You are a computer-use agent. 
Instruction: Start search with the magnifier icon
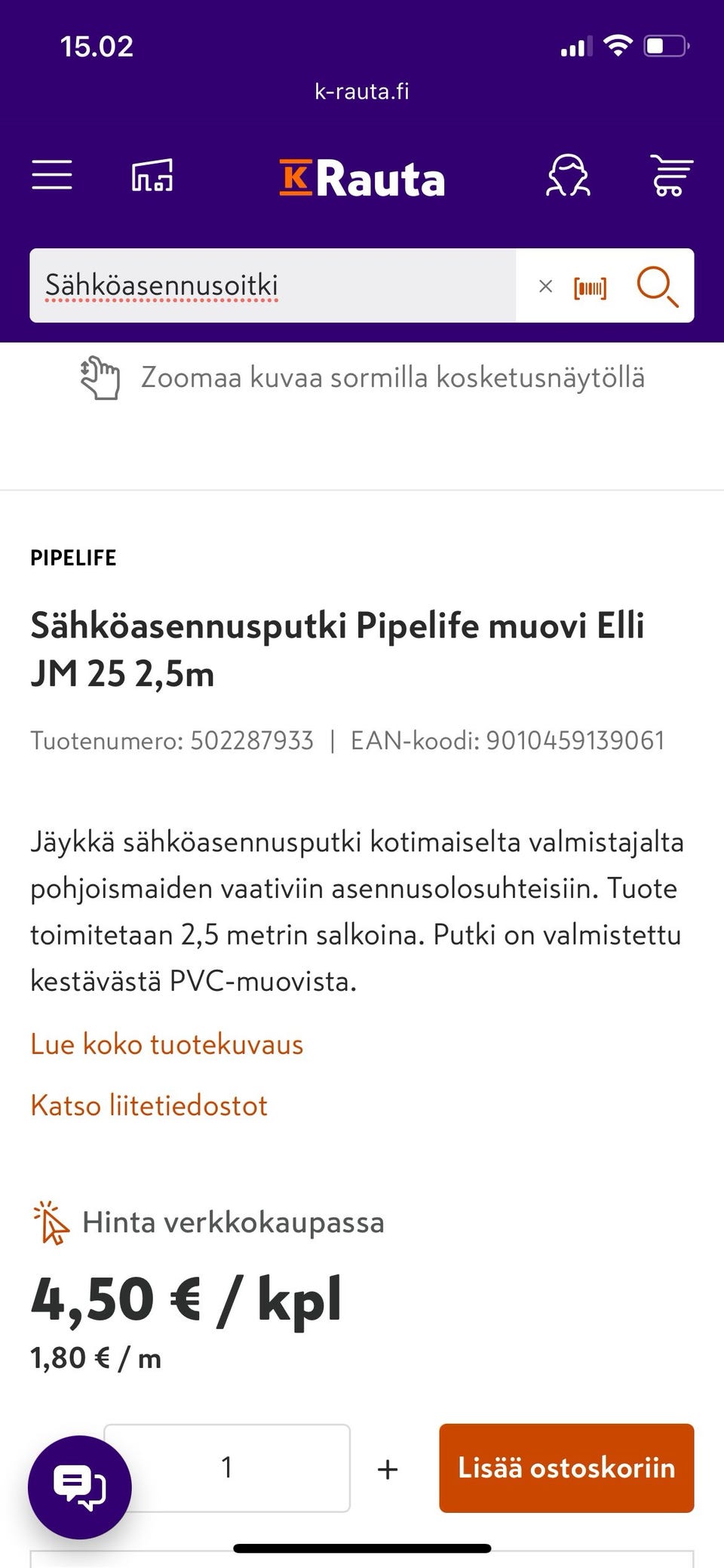(656, 287)
